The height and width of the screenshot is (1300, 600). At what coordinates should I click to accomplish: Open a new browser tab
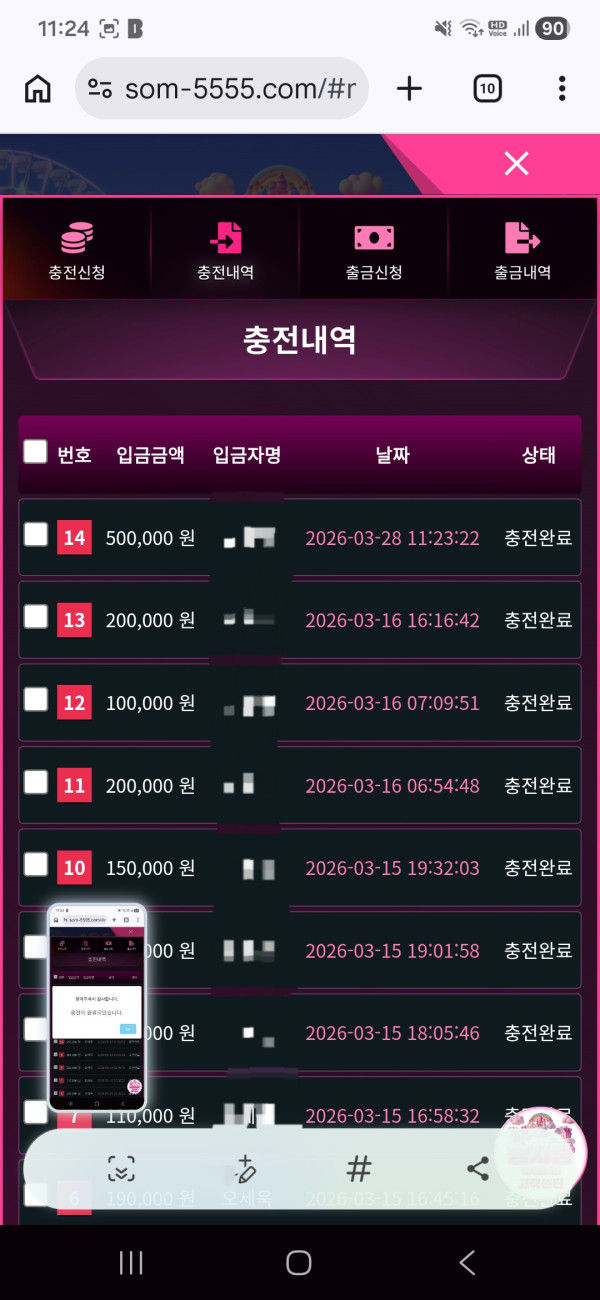(x=409, y=89)
